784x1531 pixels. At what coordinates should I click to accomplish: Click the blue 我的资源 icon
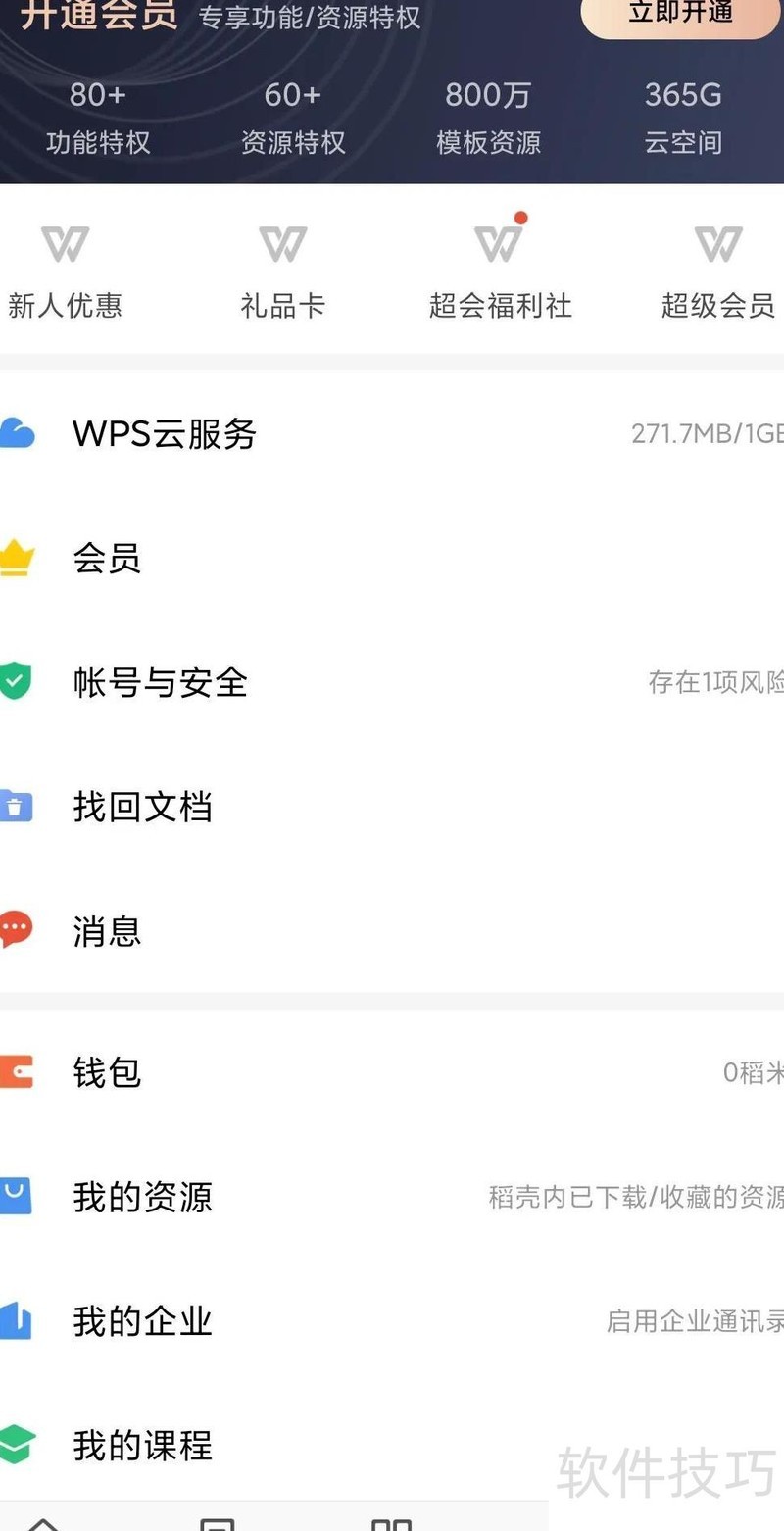coord(18,1196)
